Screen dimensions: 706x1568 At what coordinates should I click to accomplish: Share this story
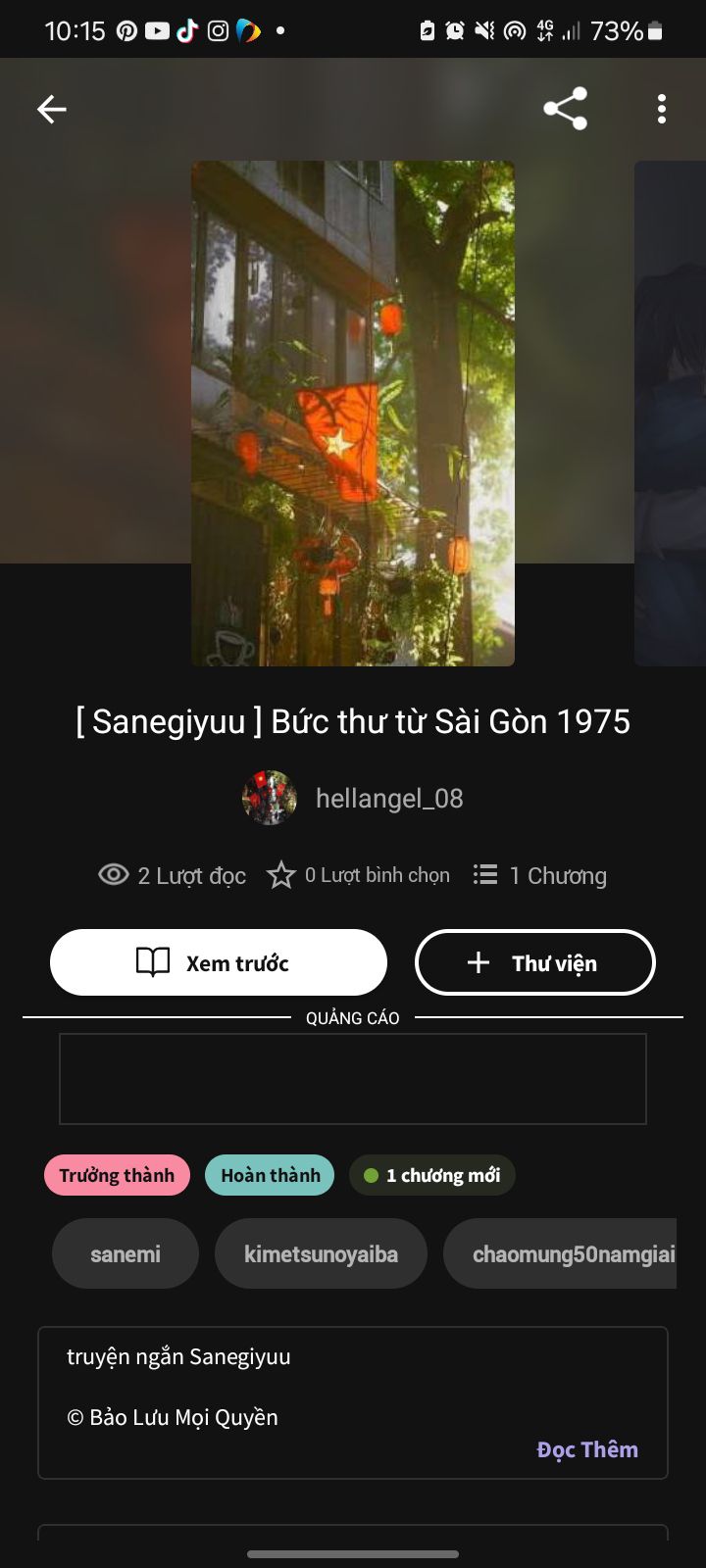click(x=566, y=109)
